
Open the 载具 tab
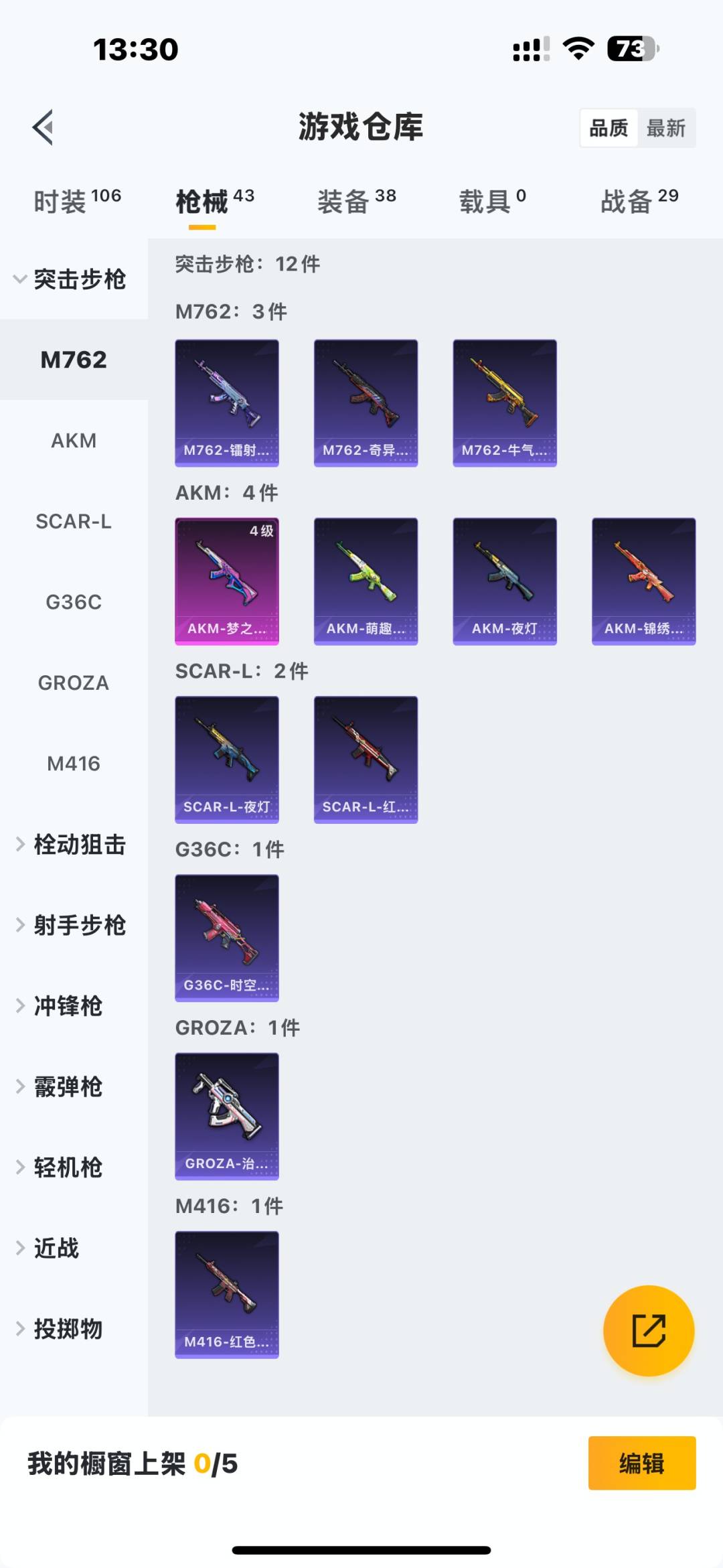click(492, 200)
